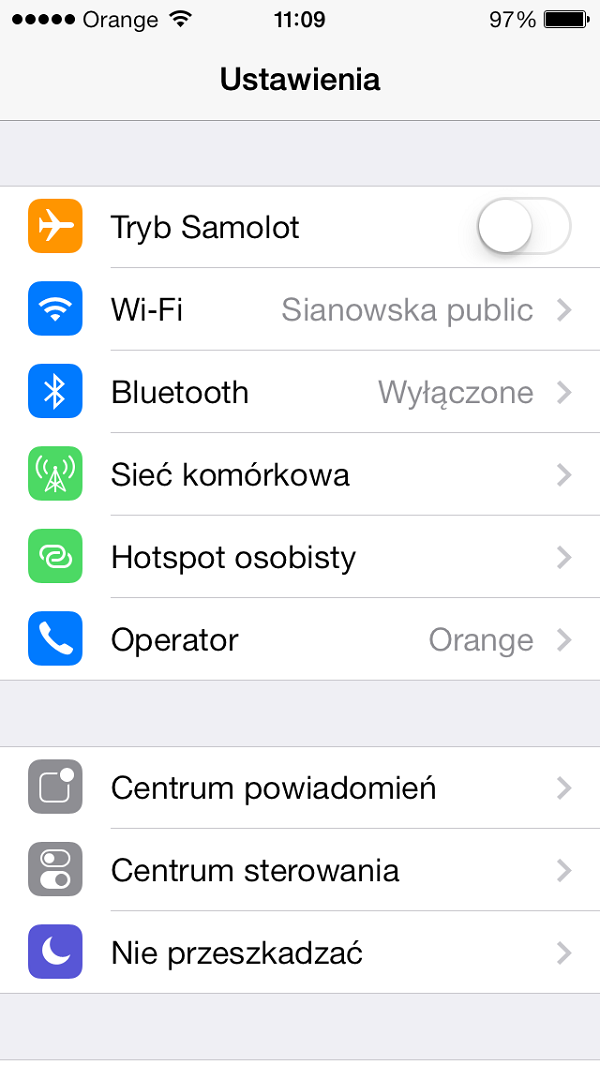This screenshot has width=600, height=1065.
Task: Go to Hotspot osobisty
Action: coord(300,557)
